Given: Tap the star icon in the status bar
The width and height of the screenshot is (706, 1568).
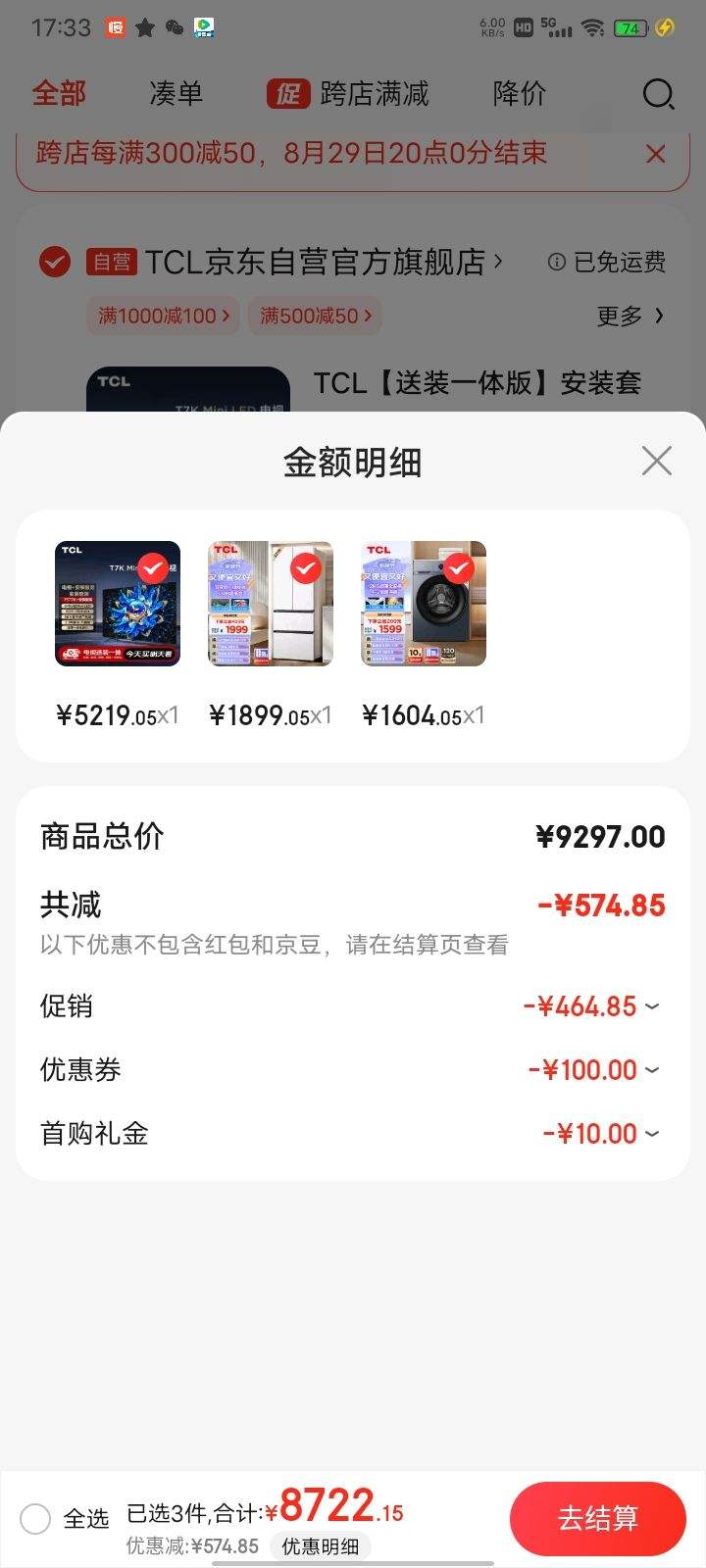Looking at the screenshot, I should point(143,29).
